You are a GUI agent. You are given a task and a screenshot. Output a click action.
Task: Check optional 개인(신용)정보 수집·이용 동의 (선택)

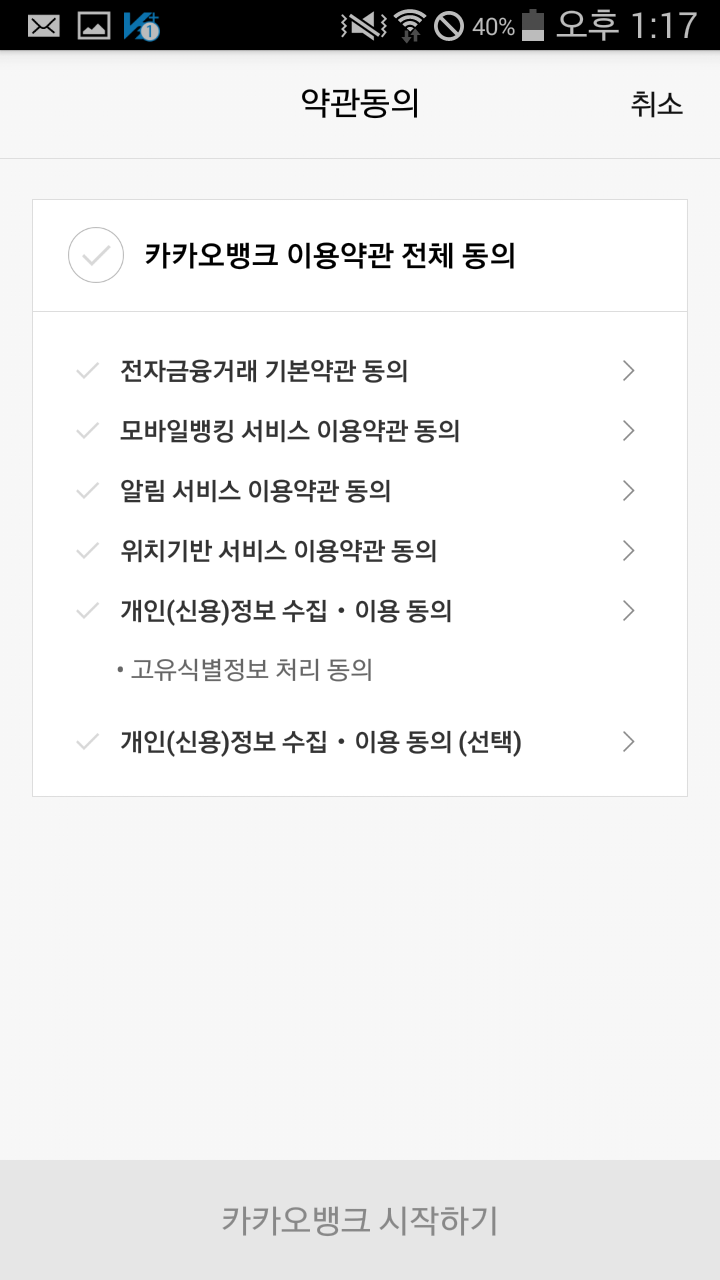click(x=88, y=742)
